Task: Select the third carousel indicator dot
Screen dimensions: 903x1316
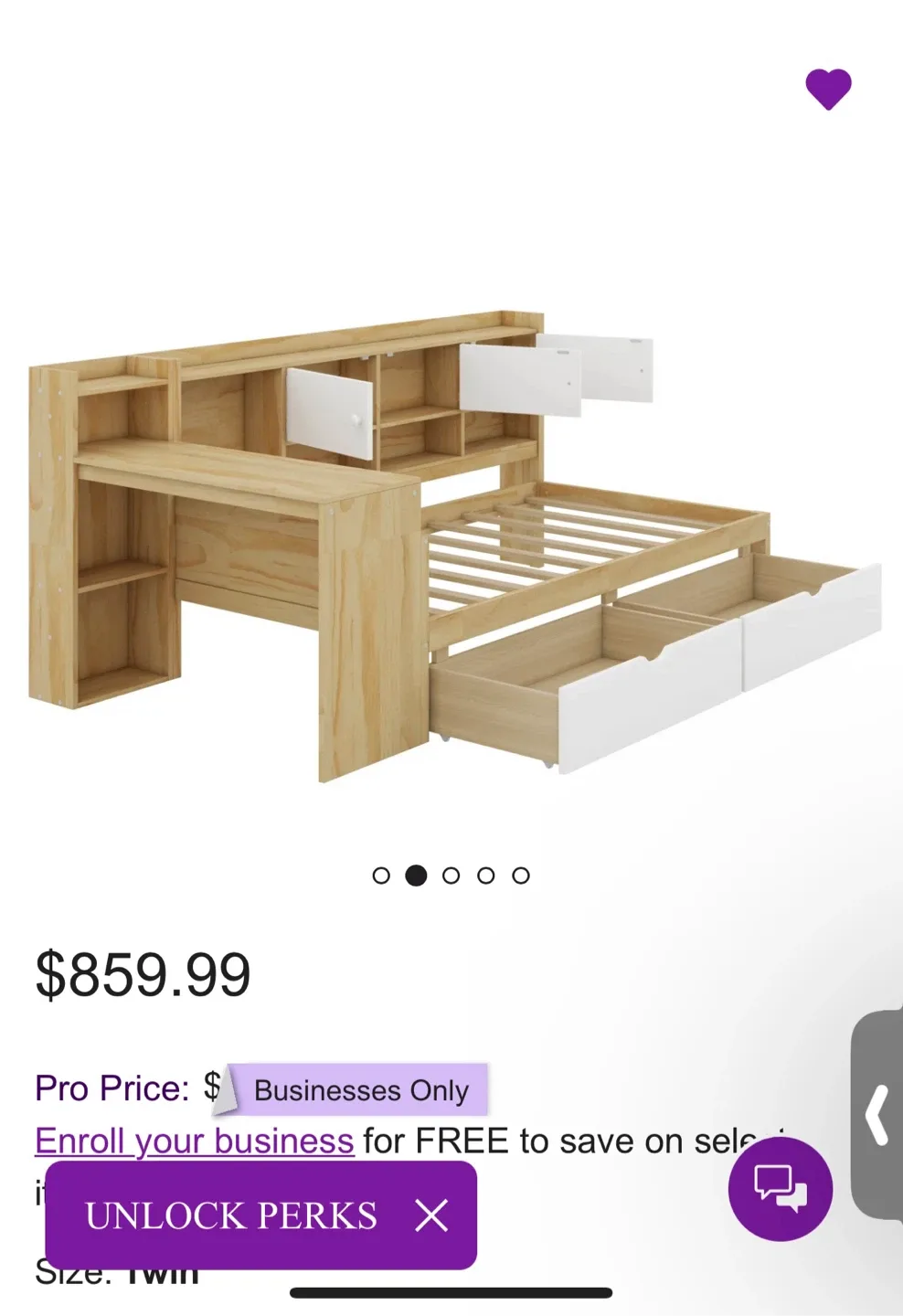Action: point(451,875)
